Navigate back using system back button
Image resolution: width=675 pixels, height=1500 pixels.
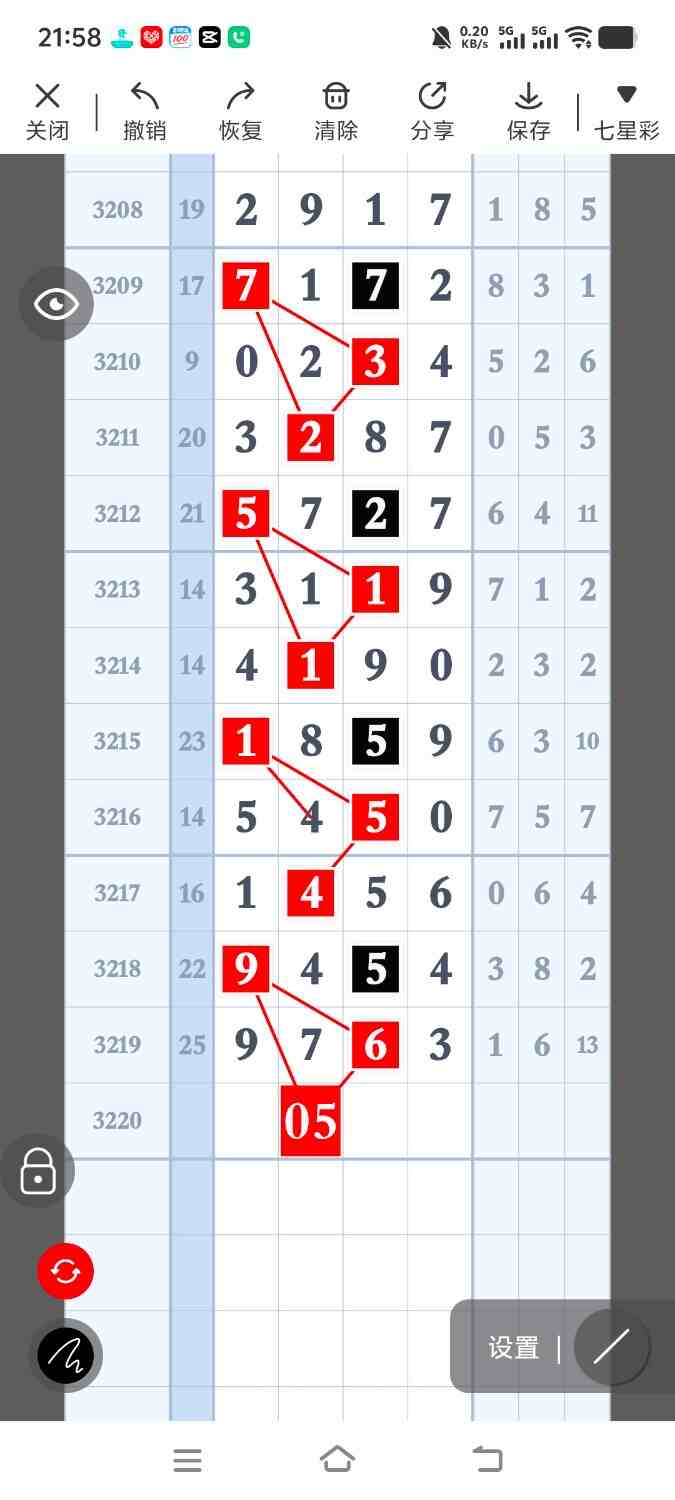tap(487, 1460)
